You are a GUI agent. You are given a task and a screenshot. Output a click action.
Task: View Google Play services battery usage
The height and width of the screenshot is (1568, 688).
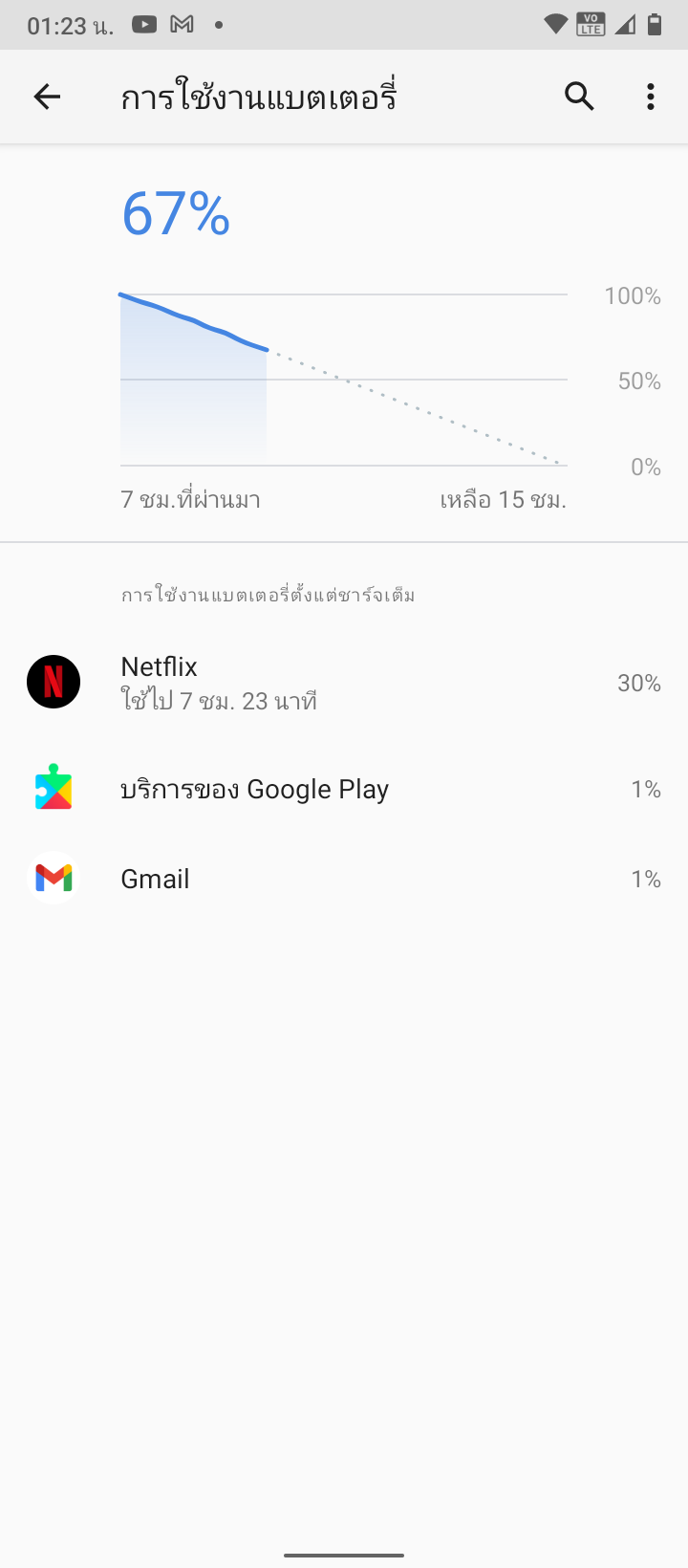(x=344, y=789)
